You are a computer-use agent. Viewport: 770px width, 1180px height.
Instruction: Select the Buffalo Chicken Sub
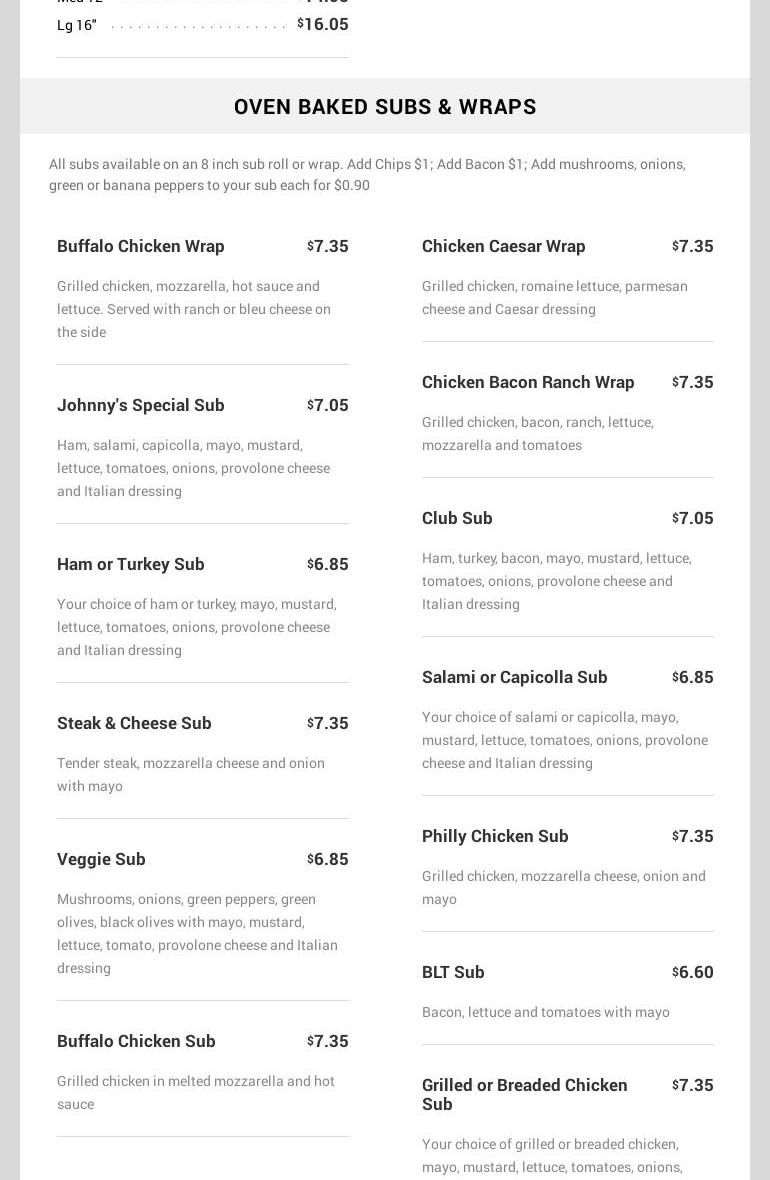pos(136,1041)
